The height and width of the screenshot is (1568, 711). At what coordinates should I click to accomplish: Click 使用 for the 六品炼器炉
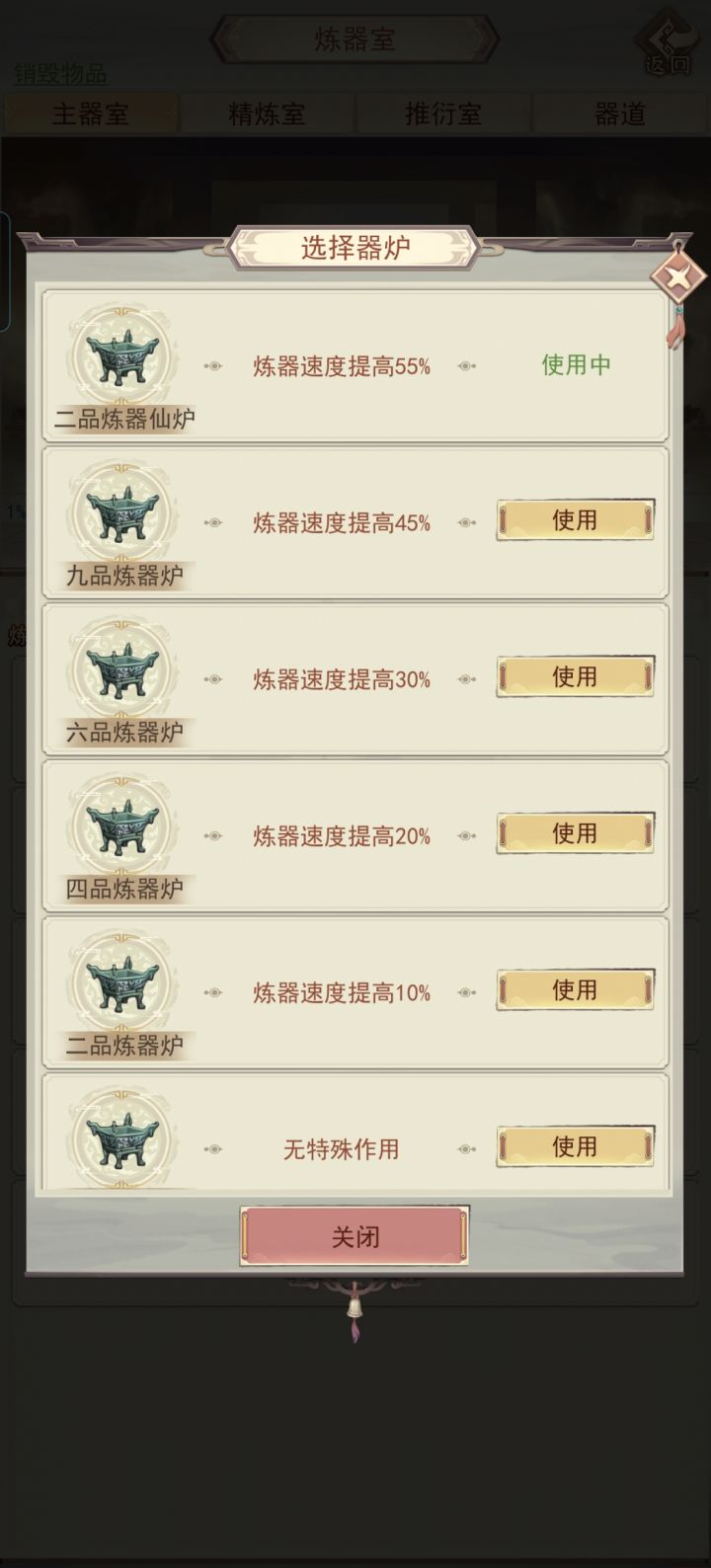(x=575, y=678)
